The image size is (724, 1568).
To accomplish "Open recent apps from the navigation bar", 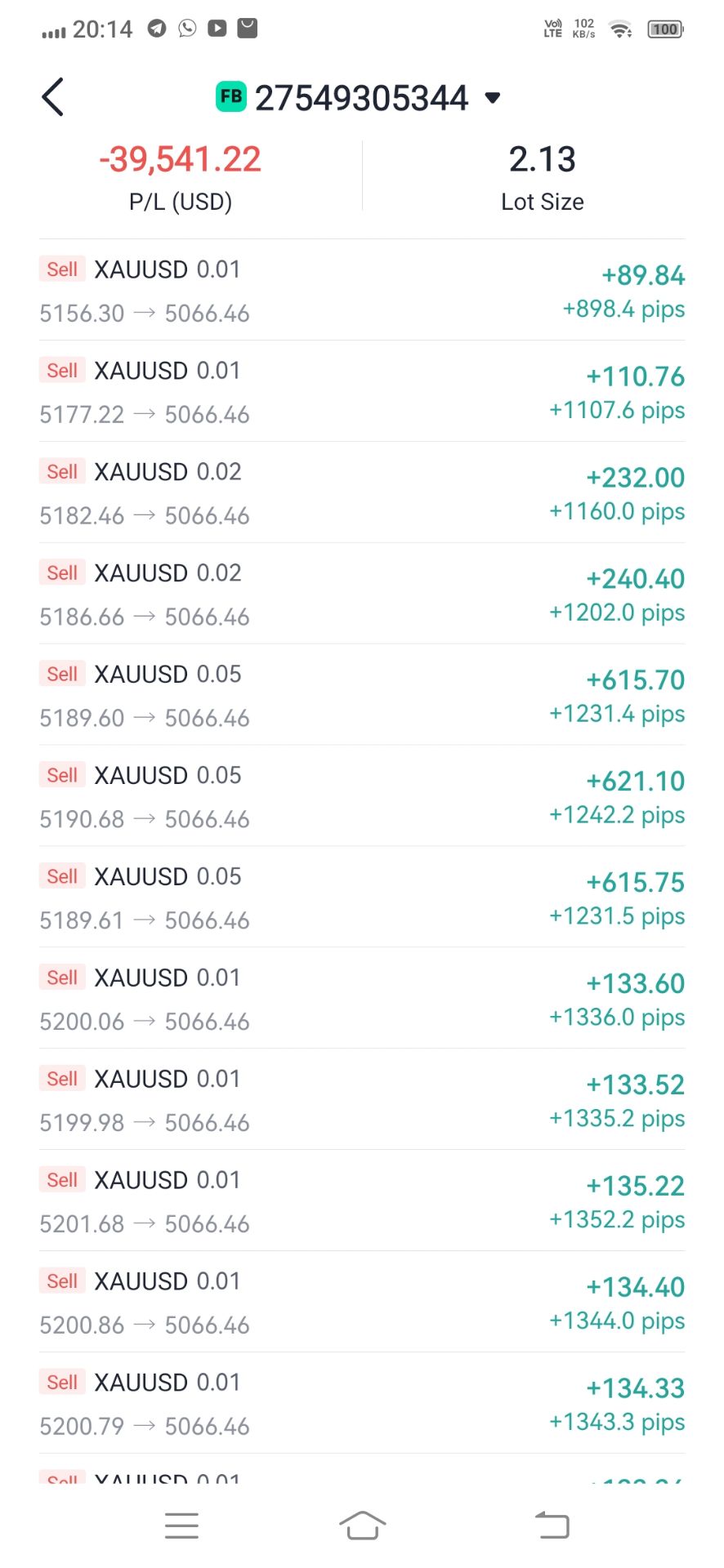I will tap(181, 1525).
